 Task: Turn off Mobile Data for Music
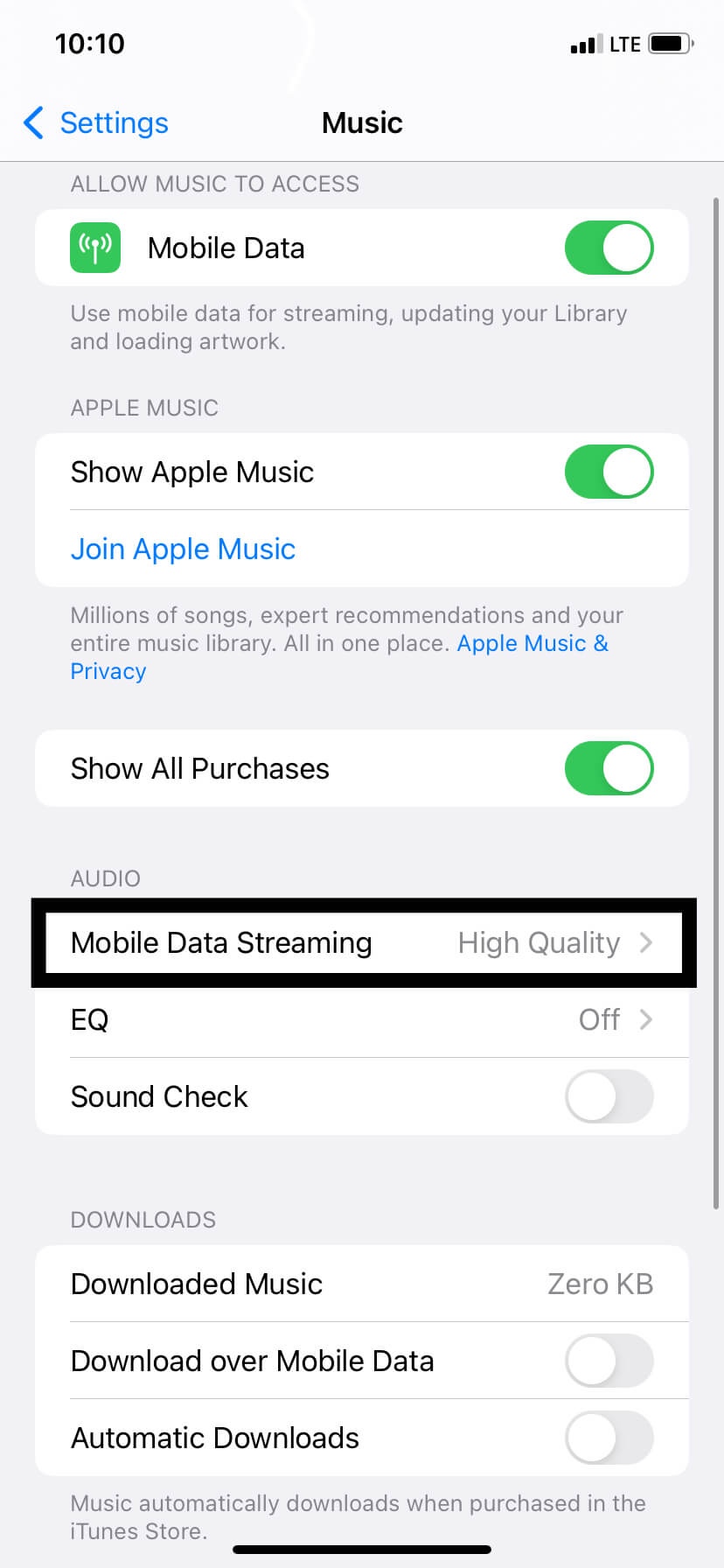point(609,248)
